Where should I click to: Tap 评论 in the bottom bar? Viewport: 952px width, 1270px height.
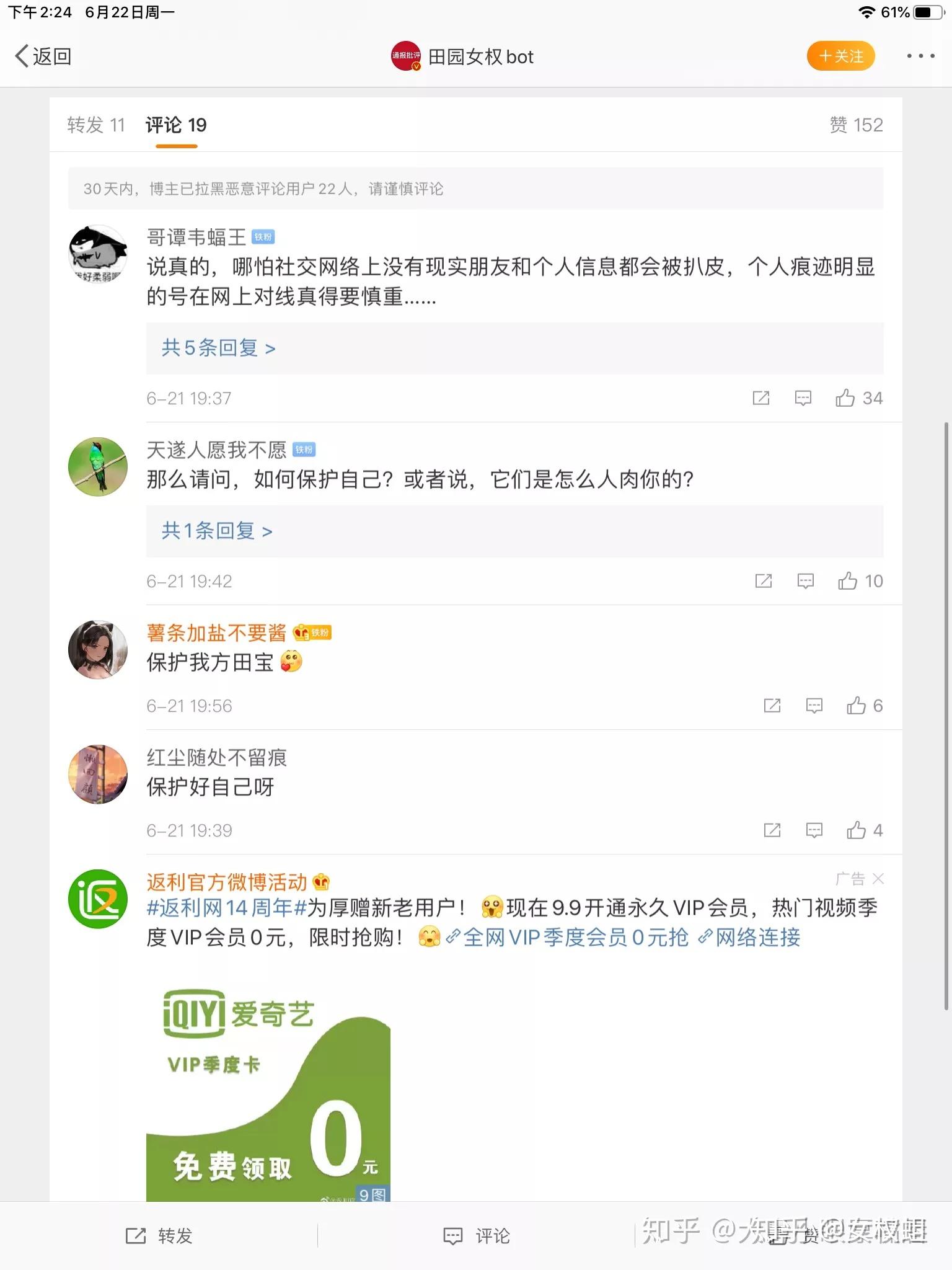point(476,1236)
